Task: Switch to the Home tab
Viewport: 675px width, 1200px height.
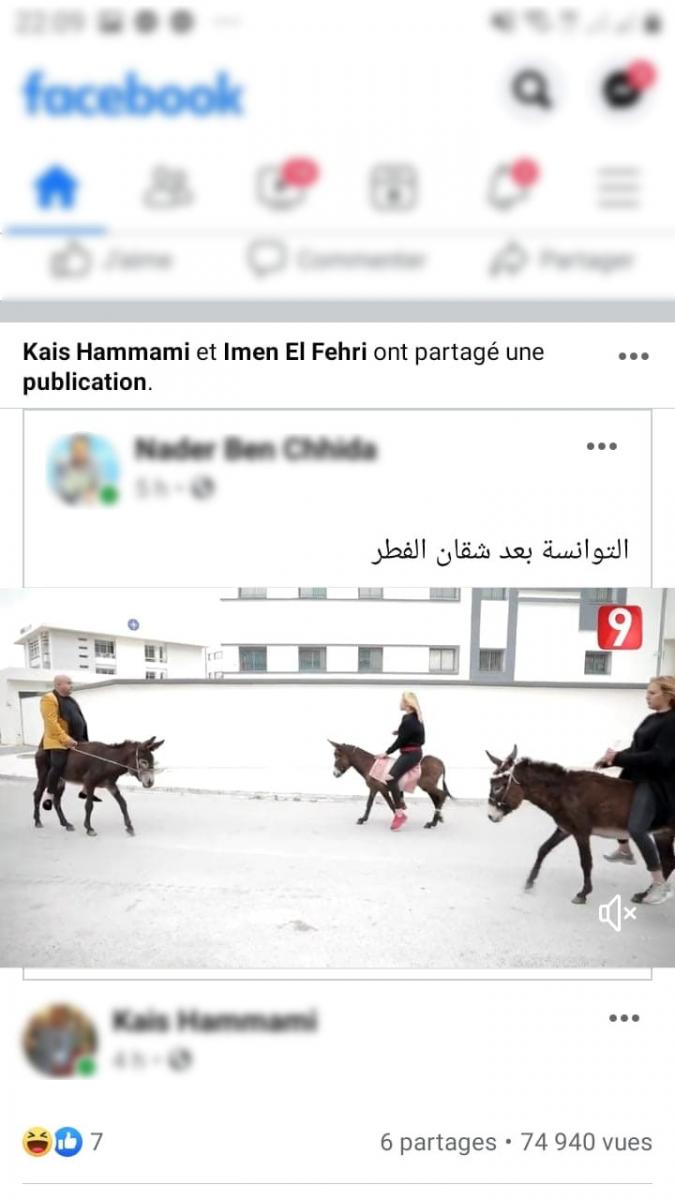Action: [56, 187]
